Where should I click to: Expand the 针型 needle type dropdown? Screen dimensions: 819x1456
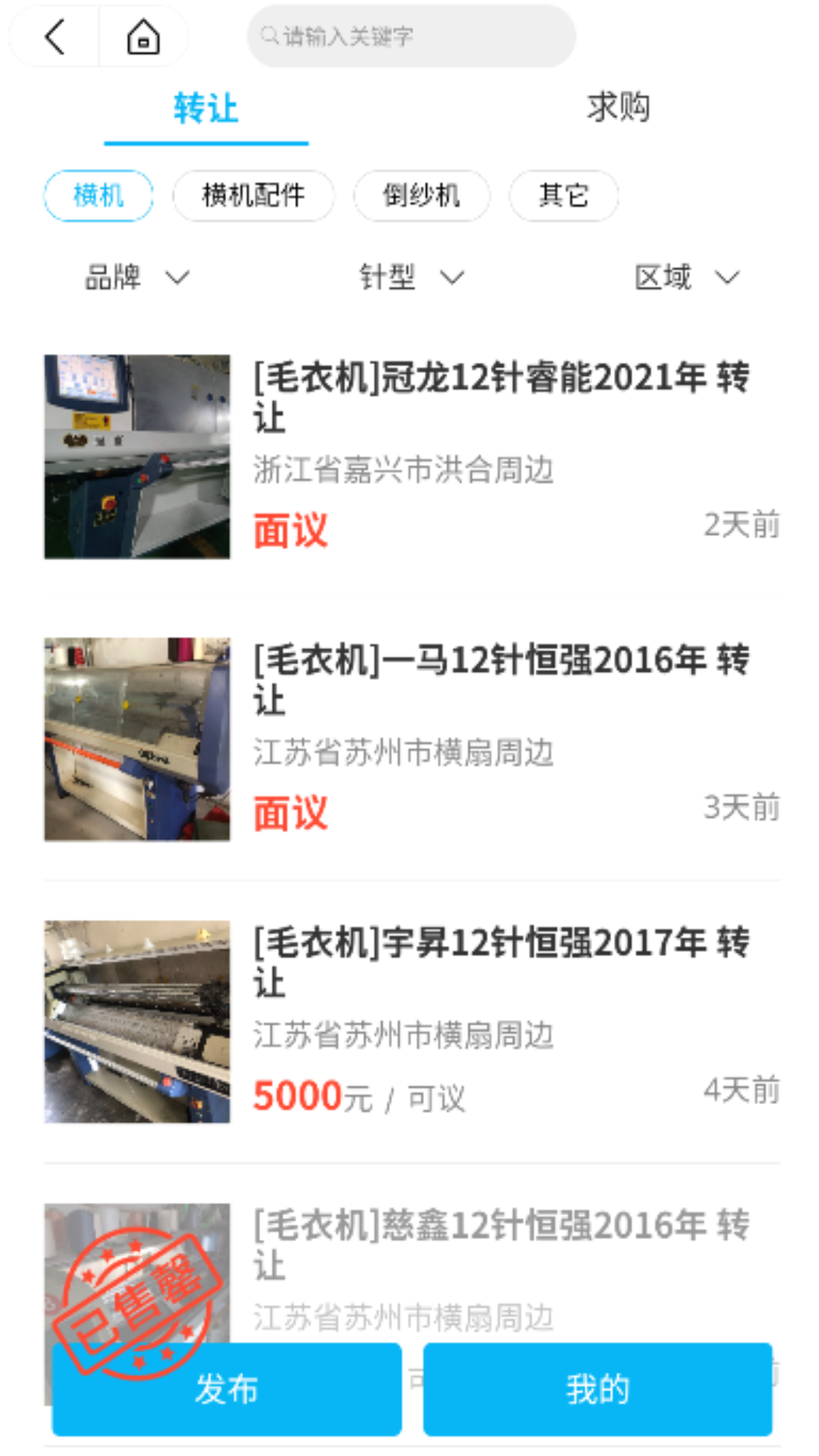411,278
